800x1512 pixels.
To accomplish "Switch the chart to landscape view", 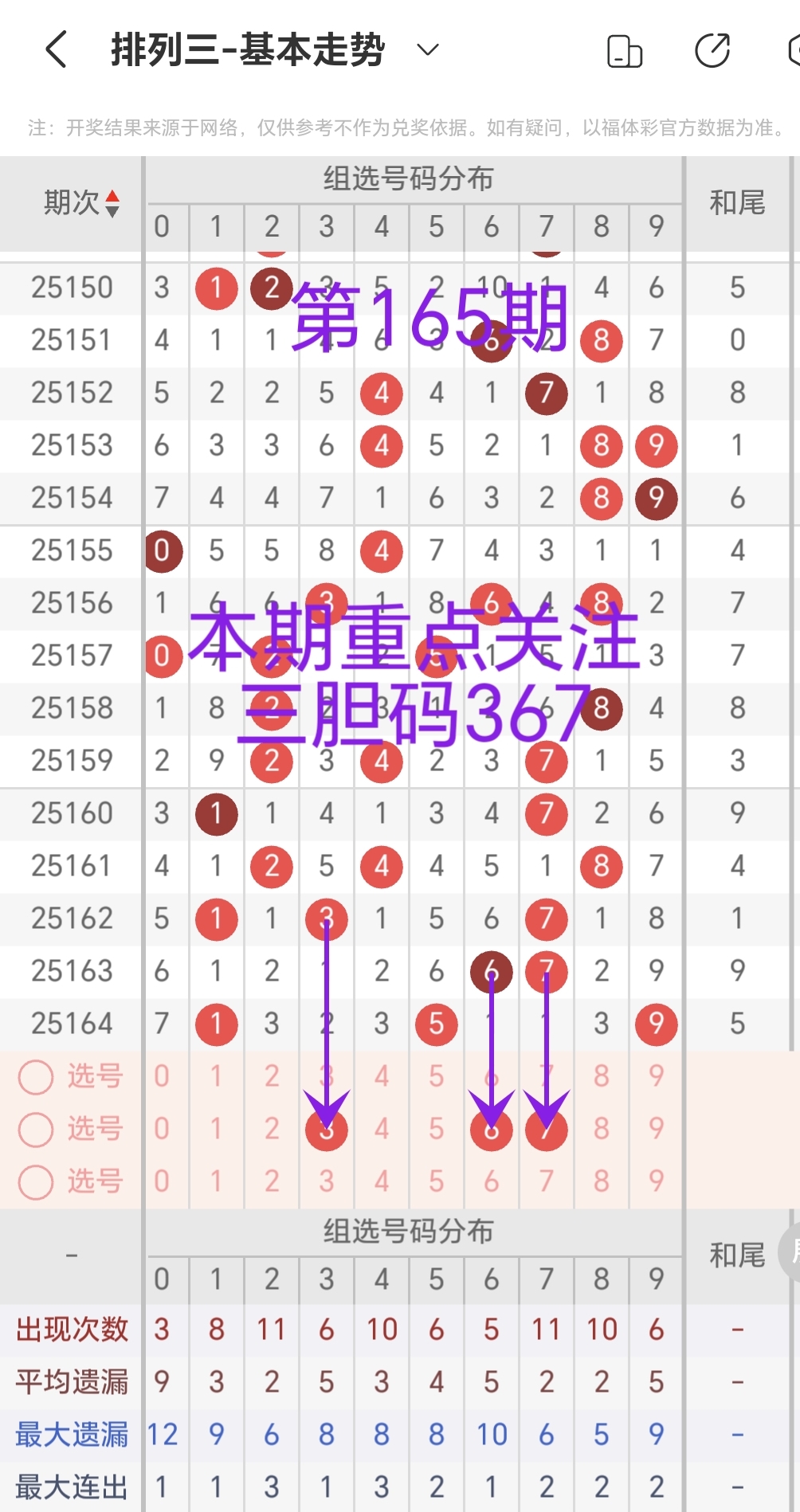I will pyautogui.click(x=625, y=51).
